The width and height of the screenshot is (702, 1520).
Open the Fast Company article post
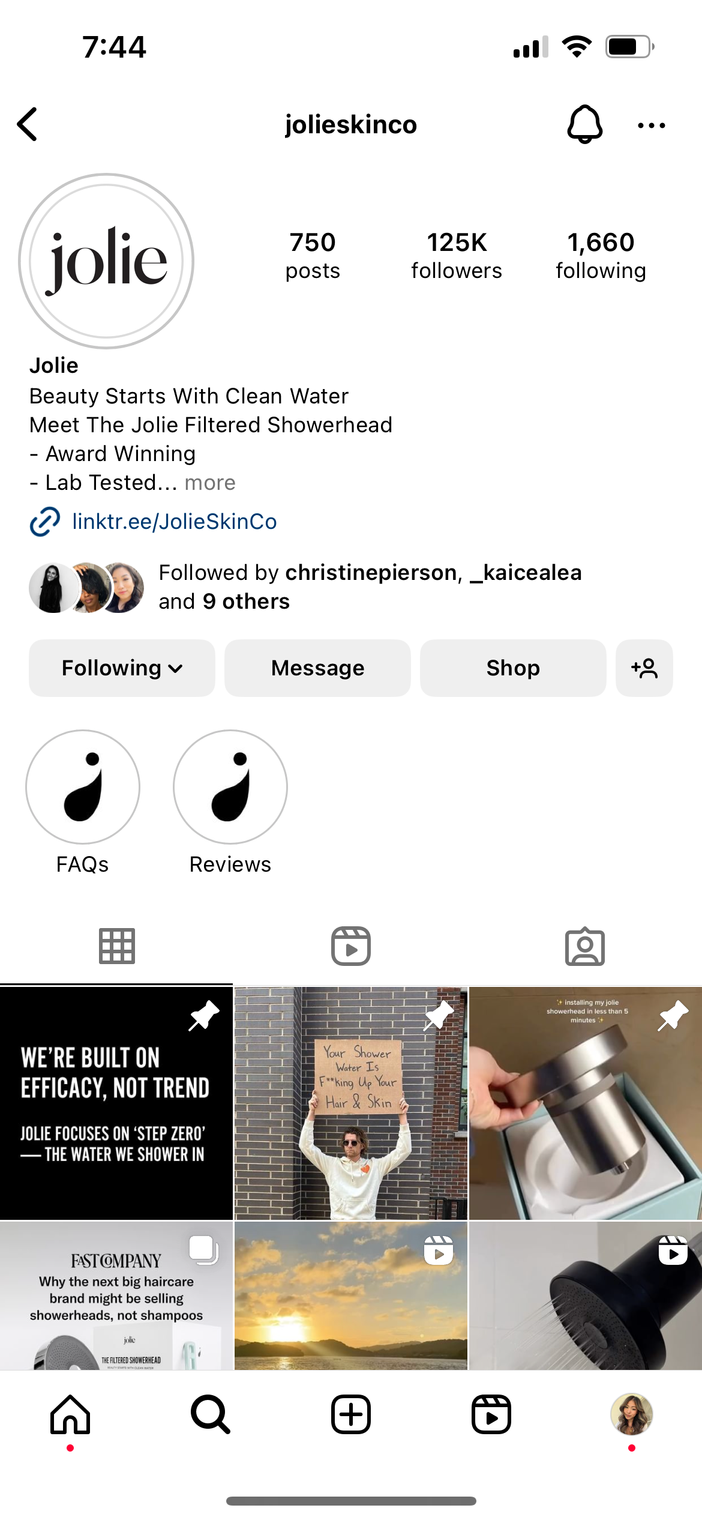point(116,1296)
